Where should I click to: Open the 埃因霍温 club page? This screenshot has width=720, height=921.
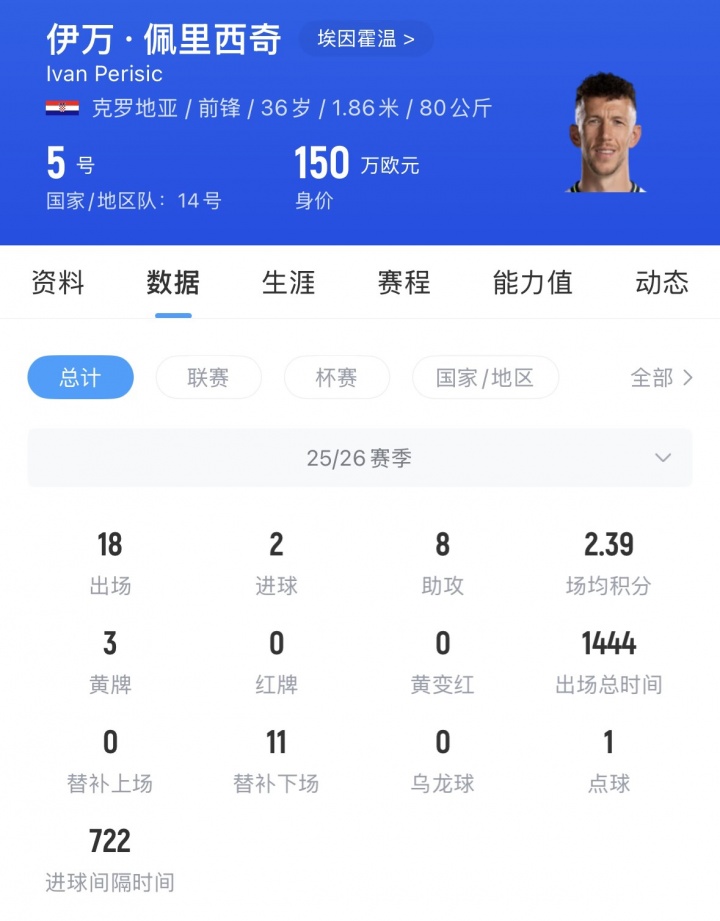(x=366, y=39)
